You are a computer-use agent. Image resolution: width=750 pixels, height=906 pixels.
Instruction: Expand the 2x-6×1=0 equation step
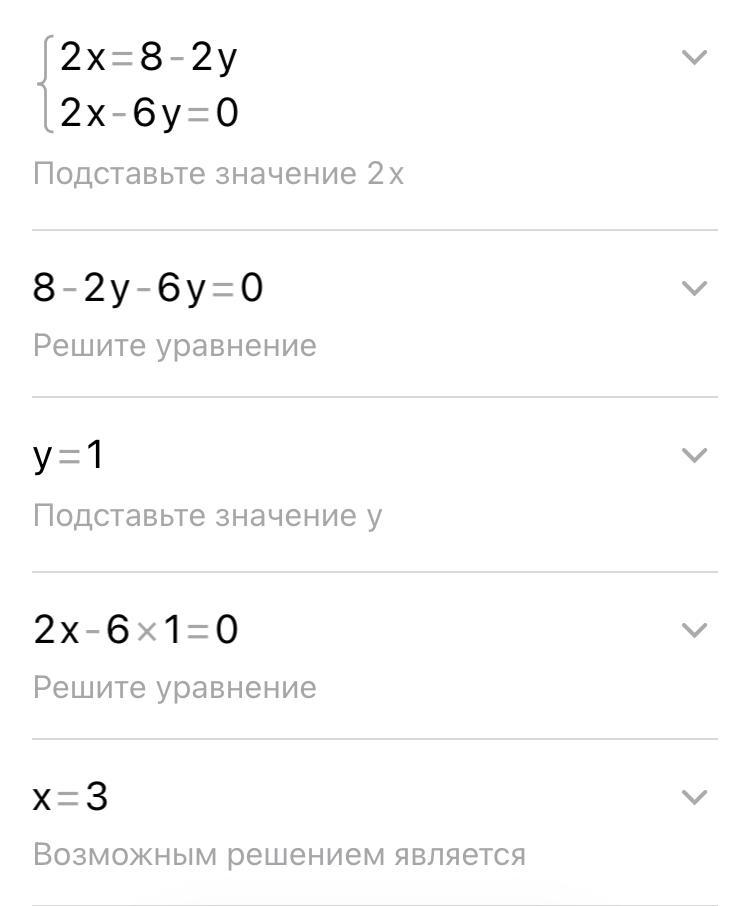coord(693,630)
